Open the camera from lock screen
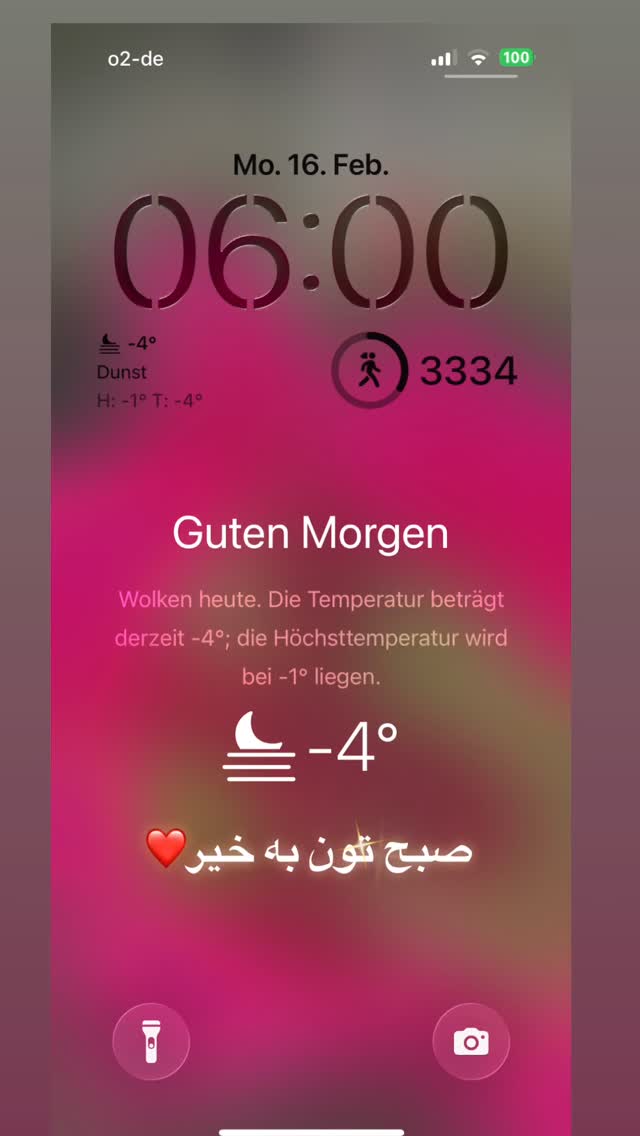This screenshot has height=1136, width=640. (x=471, y=1042)
